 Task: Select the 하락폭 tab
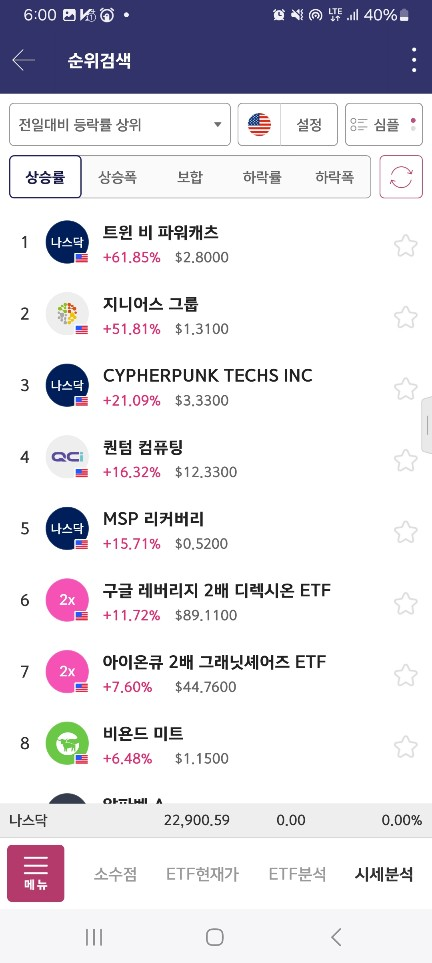[334, 177]
